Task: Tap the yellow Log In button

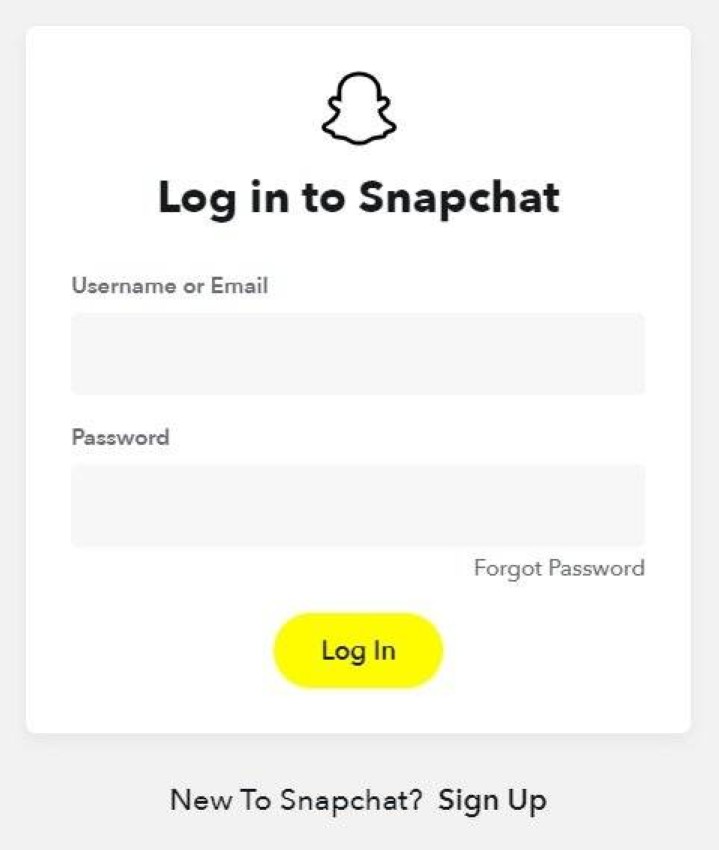Action: (x=358, y=650)
